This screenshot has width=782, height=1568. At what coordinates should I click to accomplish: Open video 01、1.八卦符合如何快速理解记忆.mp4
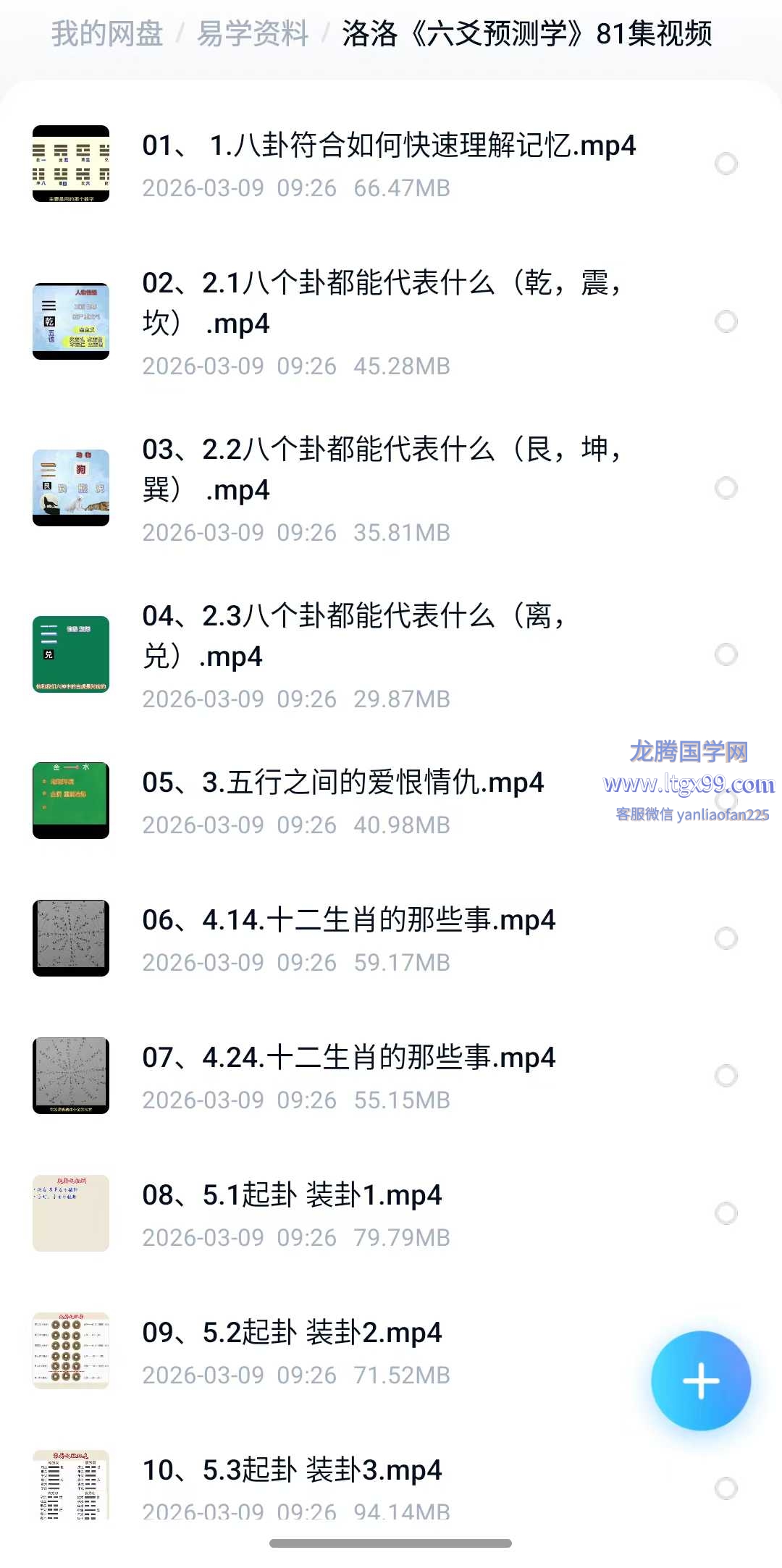click(x=388, y=146)
